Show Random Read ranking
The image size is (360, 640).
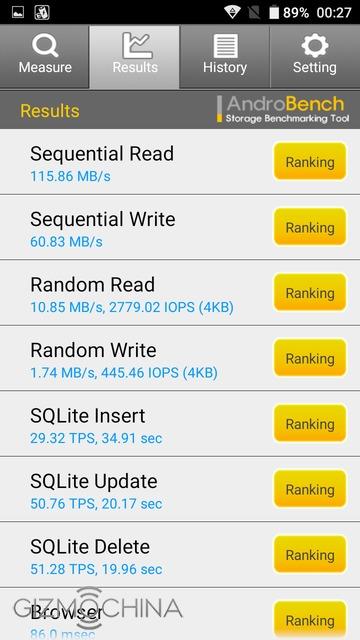(x=310, y=293)
